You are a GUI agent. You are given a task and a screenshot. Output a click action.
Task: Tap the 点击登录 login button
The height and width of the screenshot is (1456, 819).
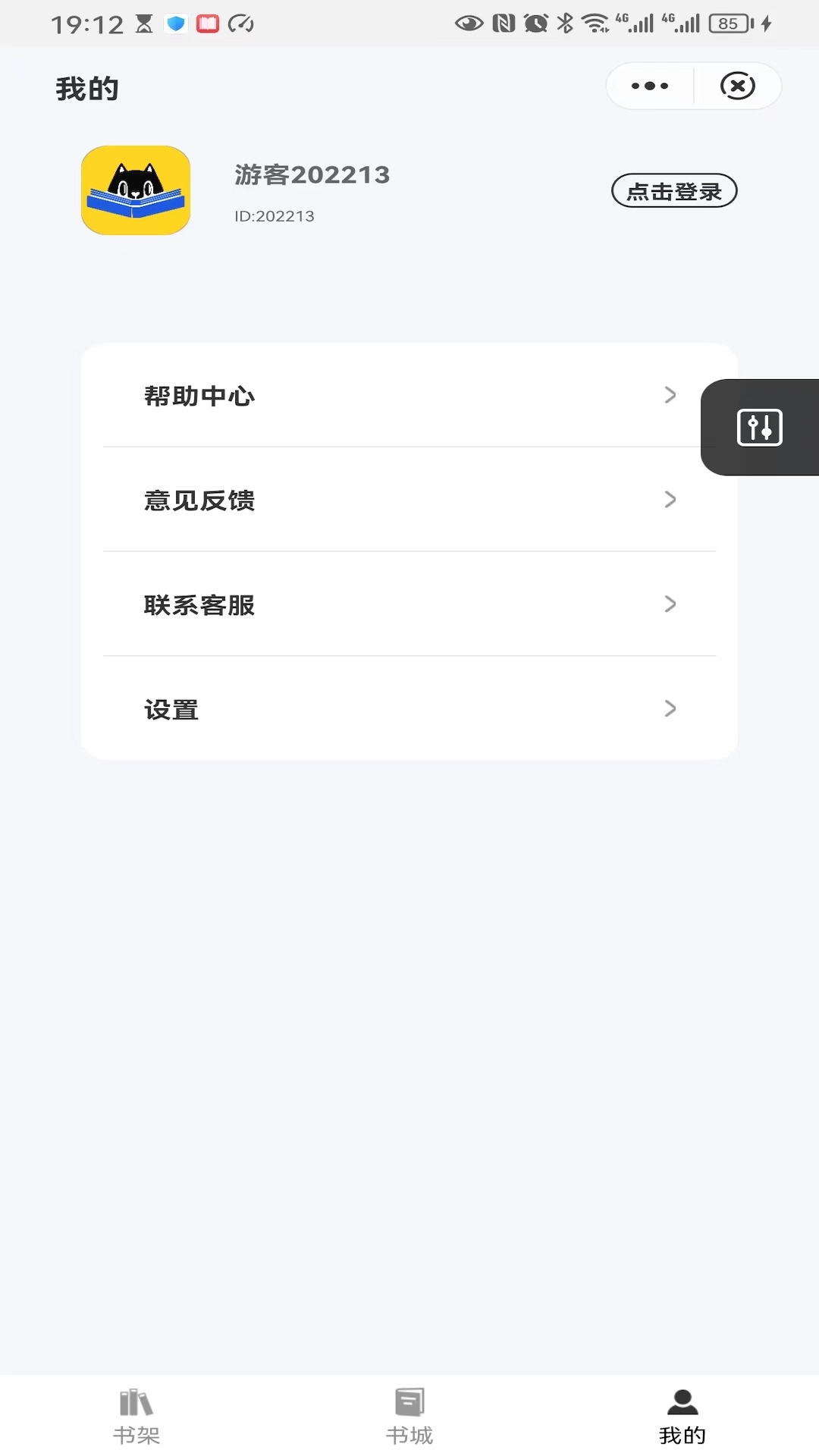click(x=673, y=190)
